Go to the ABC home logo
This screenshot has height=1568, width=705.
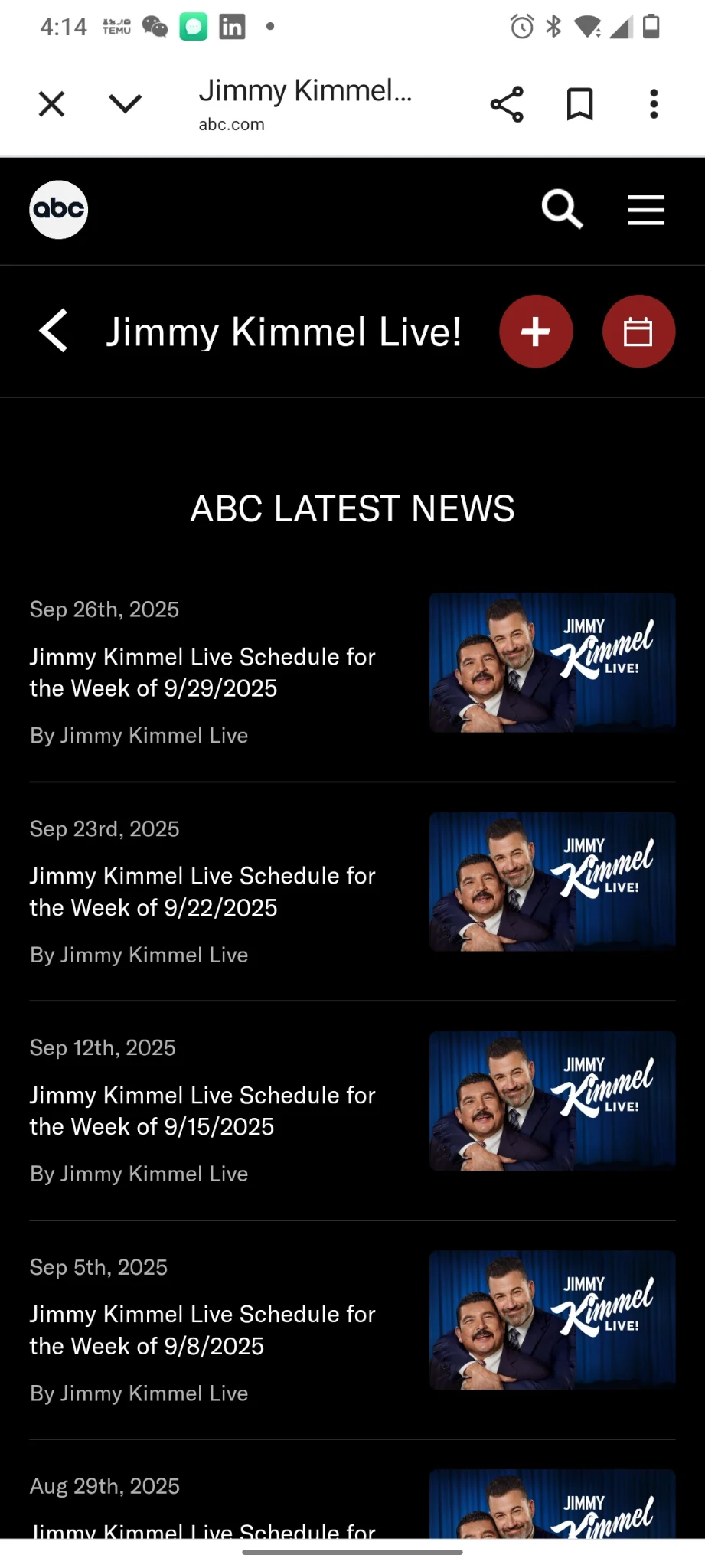[59, 210]
